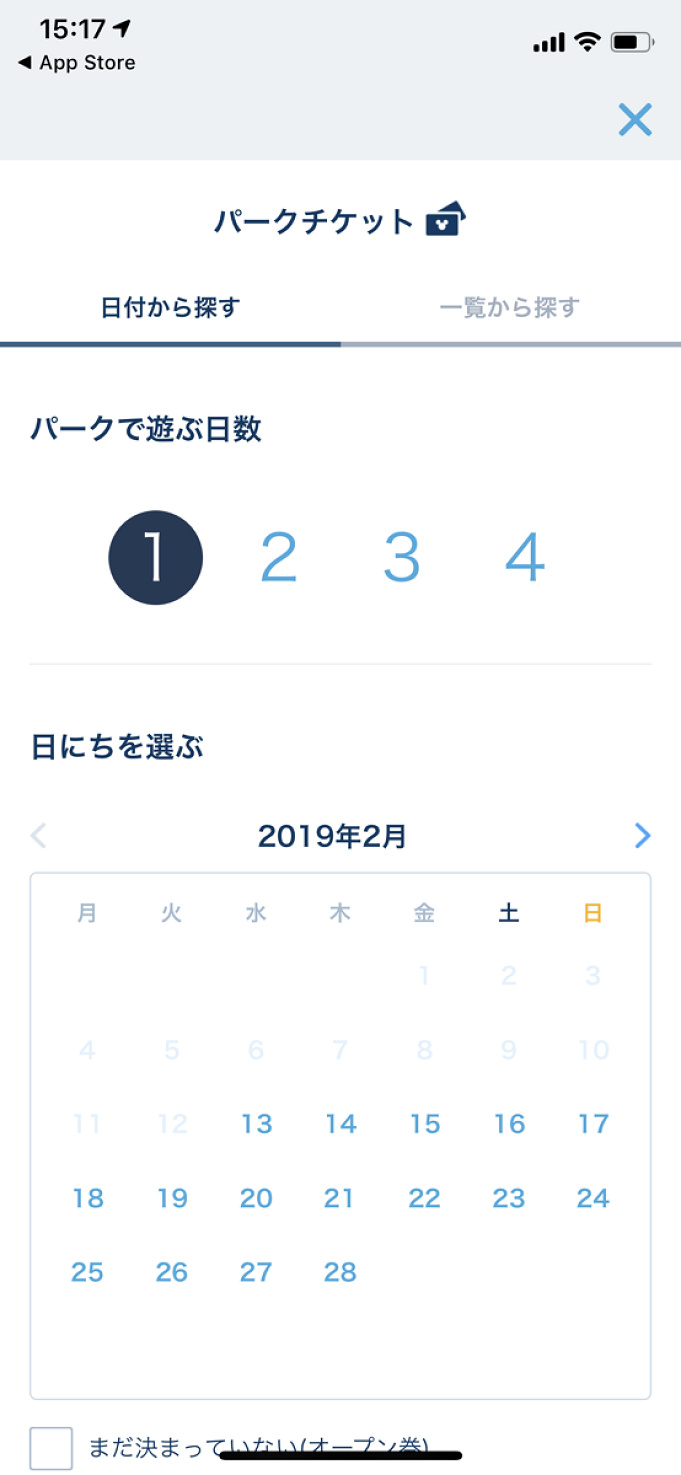Choose the 24th in the calendar
Viewport: 681px width, 1475px height.
point(593,1198)
